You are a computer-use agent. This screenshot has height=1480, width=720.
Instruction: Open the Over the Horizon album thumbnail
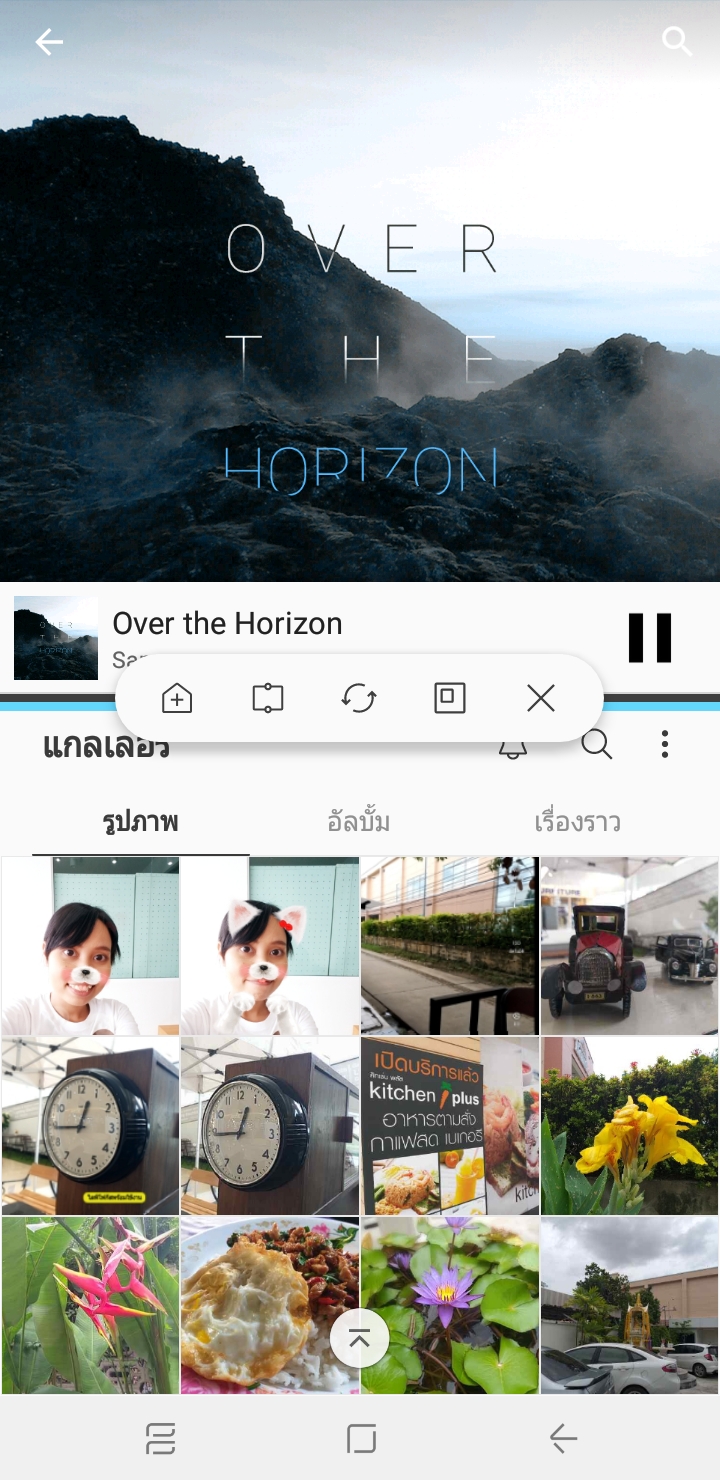[56, 638]
